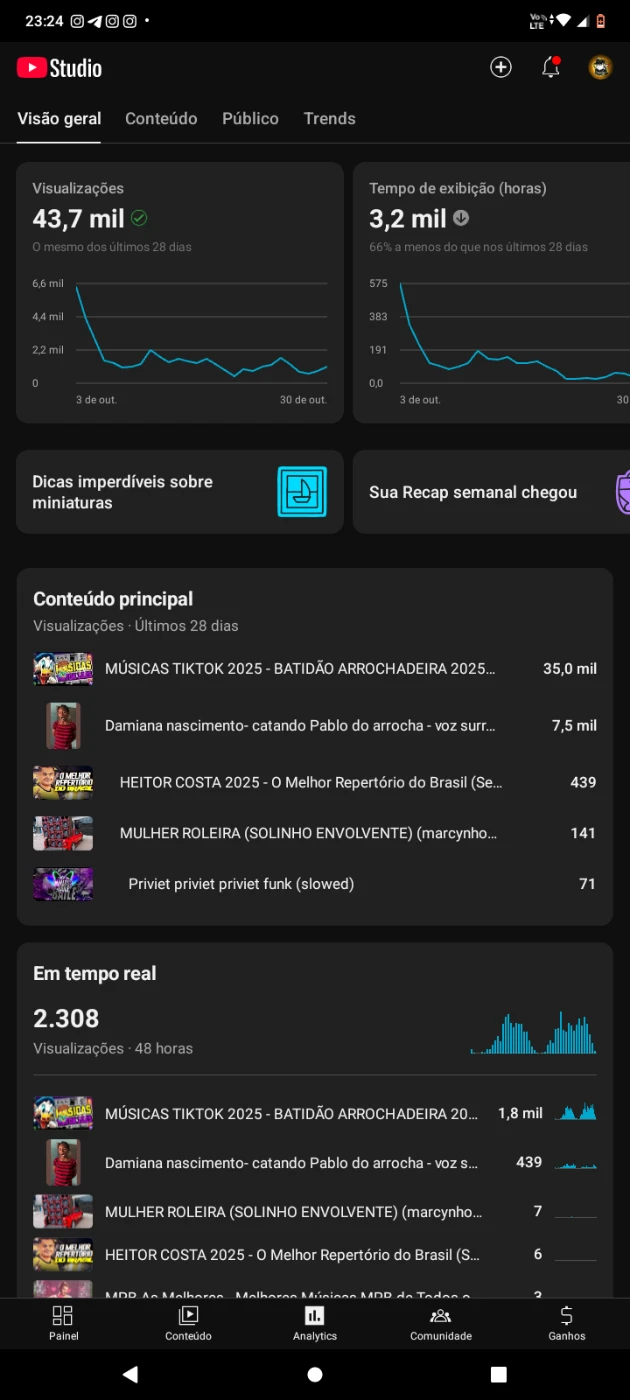
Task: Open MÚSICAS TIKTOK 2025 in Conteúdo principal
Action: [x=300, y=668]
